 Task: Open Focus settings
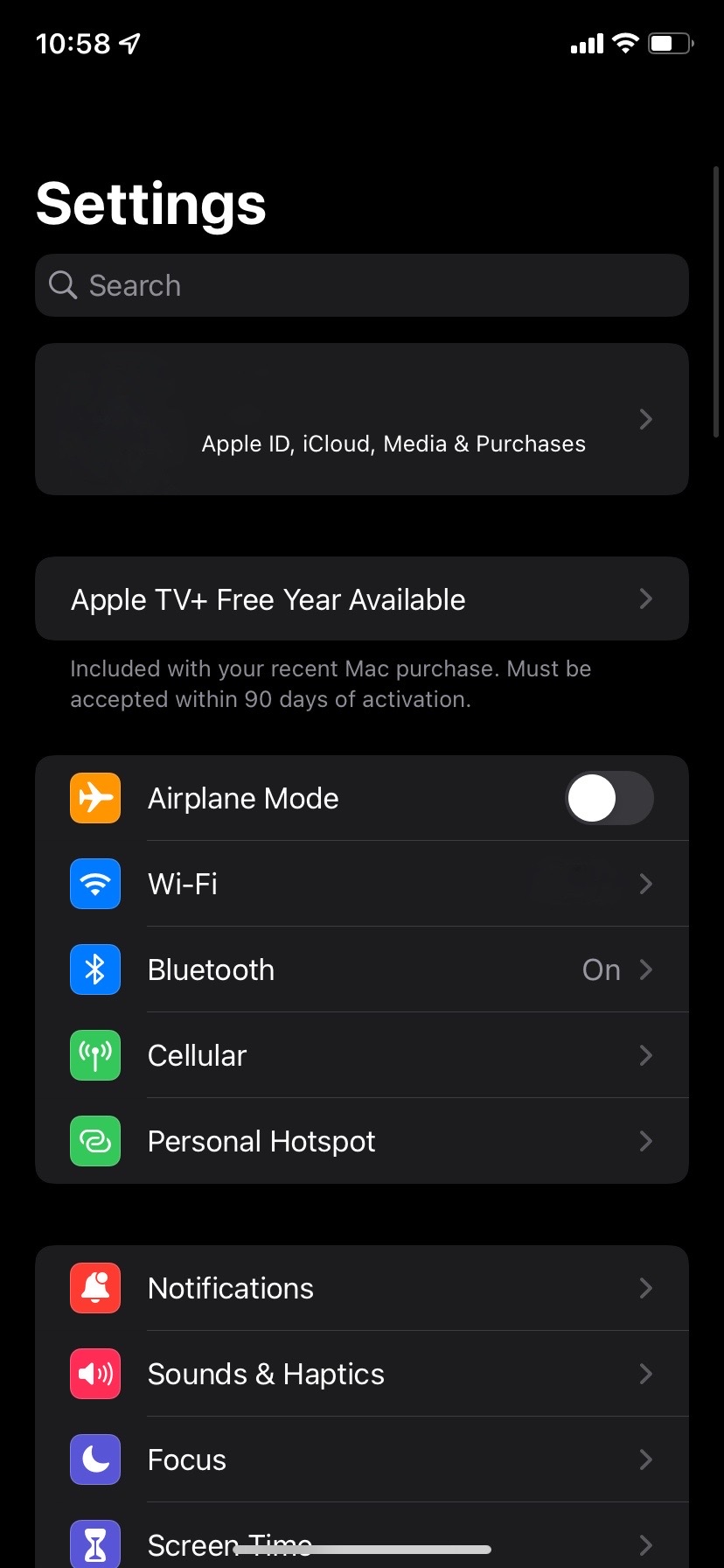[362, 1459]
